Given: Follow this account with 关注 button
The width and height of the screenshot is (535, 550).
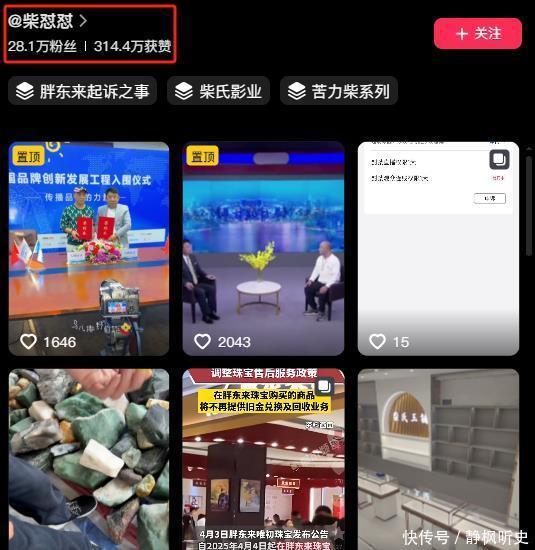Looking at the screenshot, I should point(477,34).
